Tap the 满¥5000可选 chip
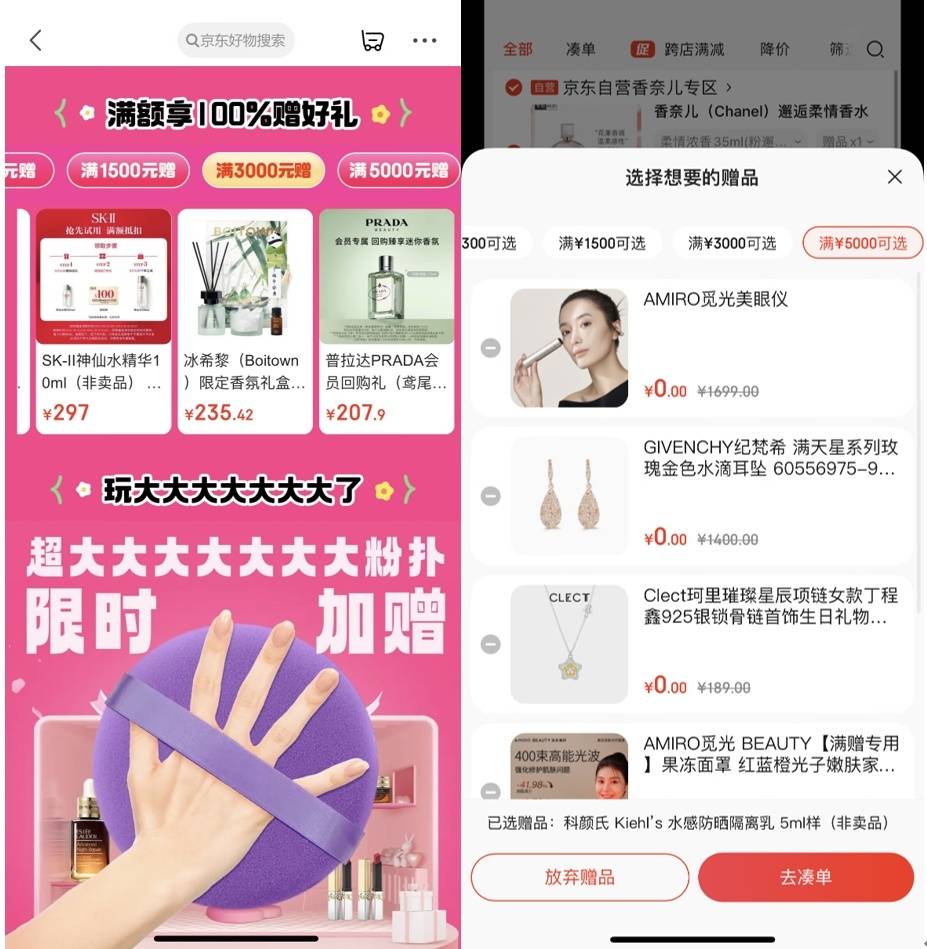Viewport: 927px width, 949px height. tap(862, 243)
